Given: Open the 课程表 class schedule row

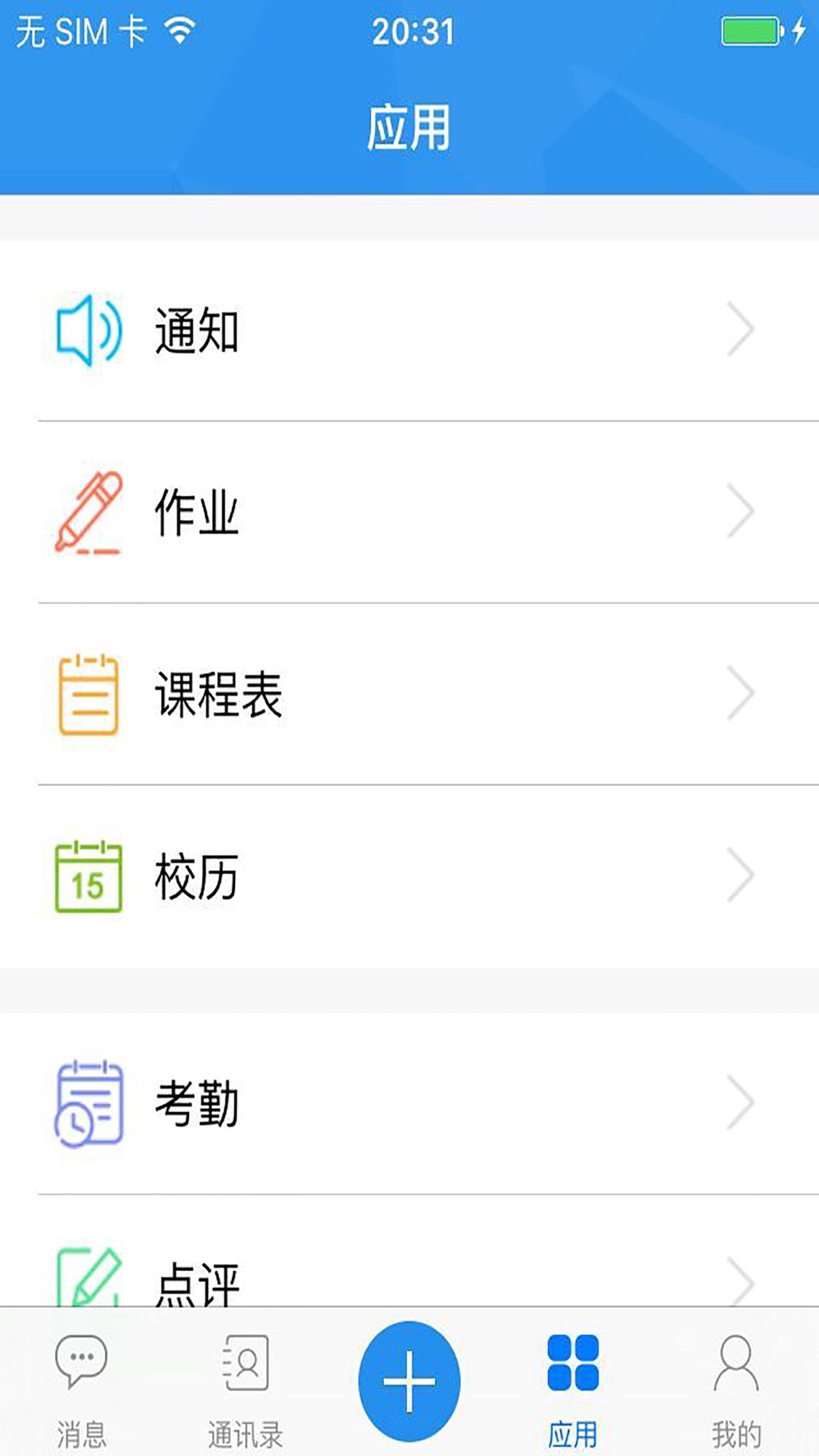Looking at the screenshot, I should [409, 694].
